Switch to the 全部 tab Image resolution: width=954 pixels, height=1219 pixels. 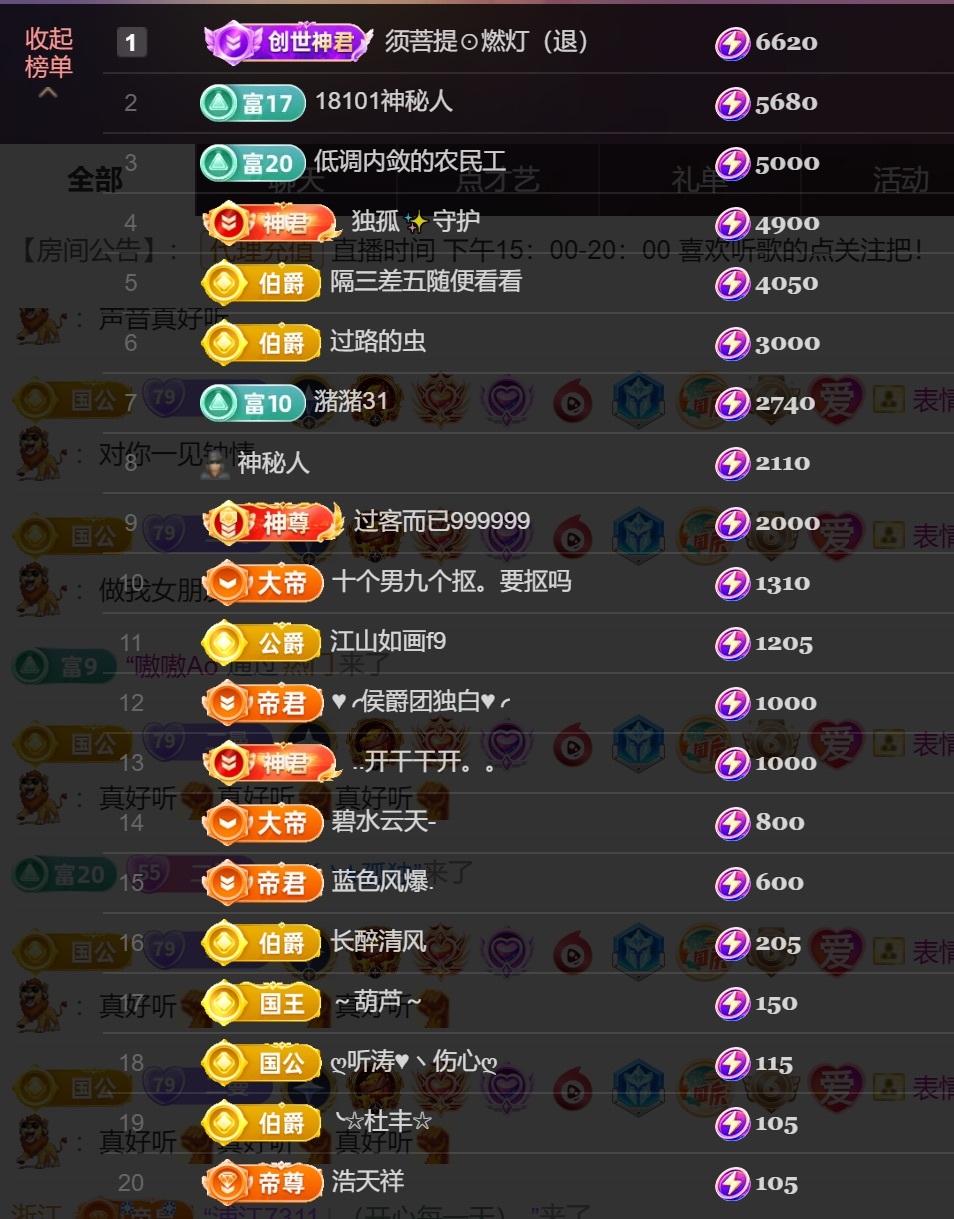[95, 180]
